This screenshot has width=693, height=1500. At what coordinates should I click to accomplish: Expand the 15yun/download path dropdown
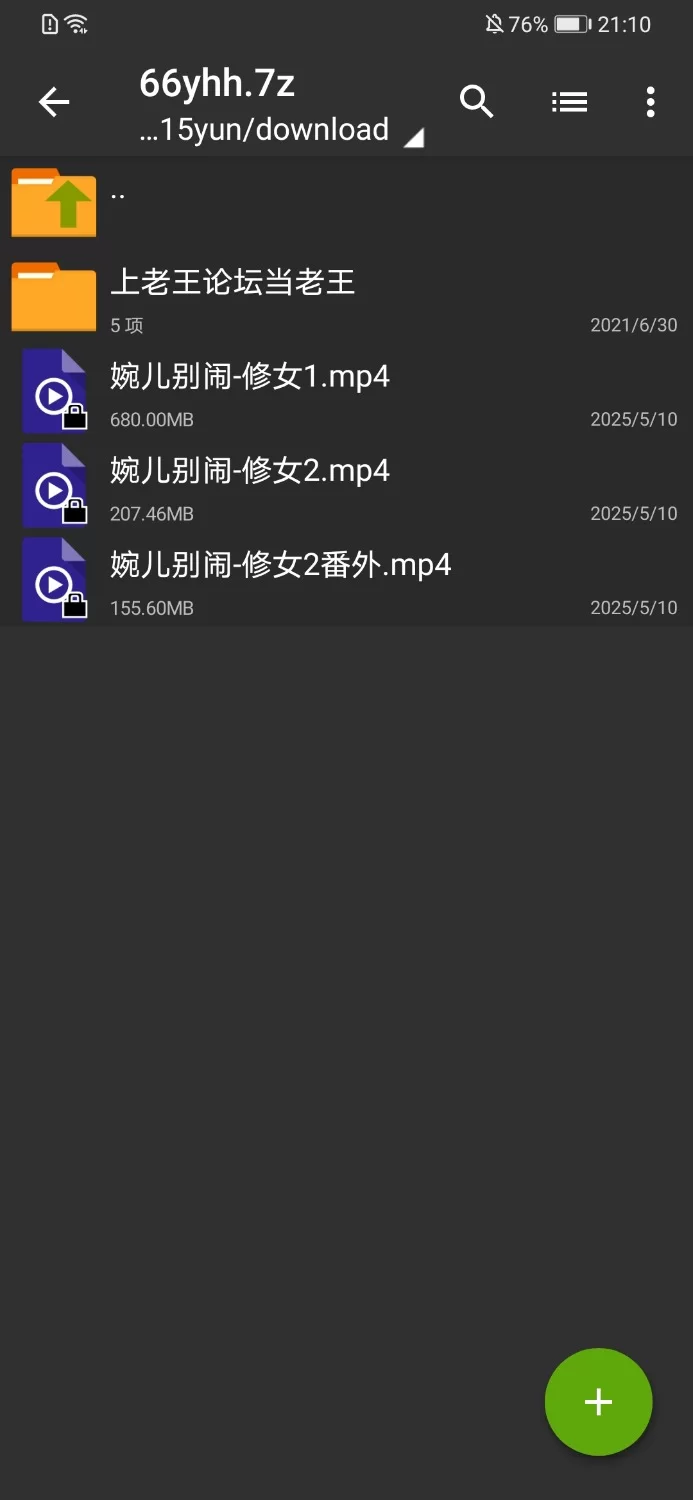pos(280,131)
